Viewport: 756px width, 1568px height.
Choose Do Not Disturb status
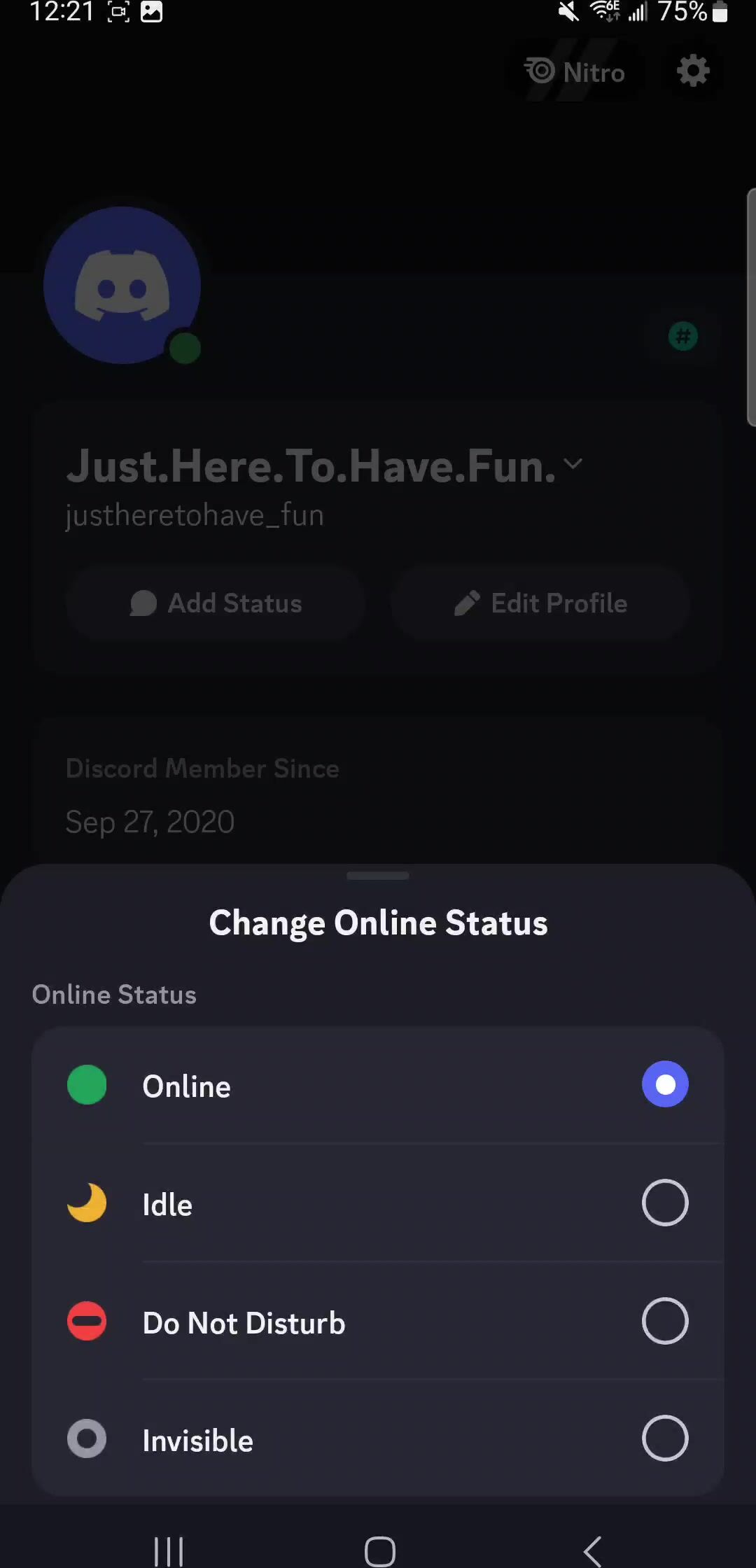tap(378, 1322)
